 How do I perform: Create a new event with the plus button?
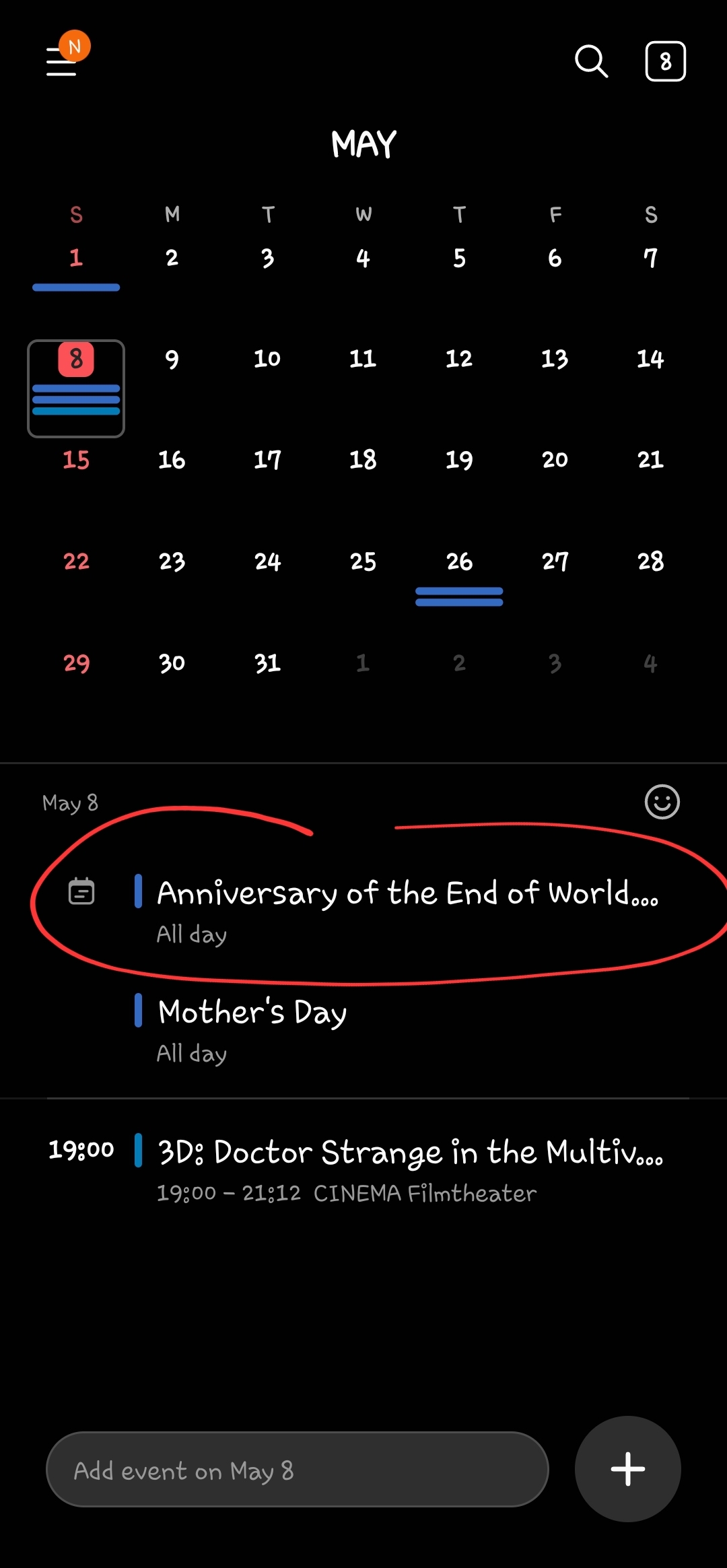click(627, 1468)
